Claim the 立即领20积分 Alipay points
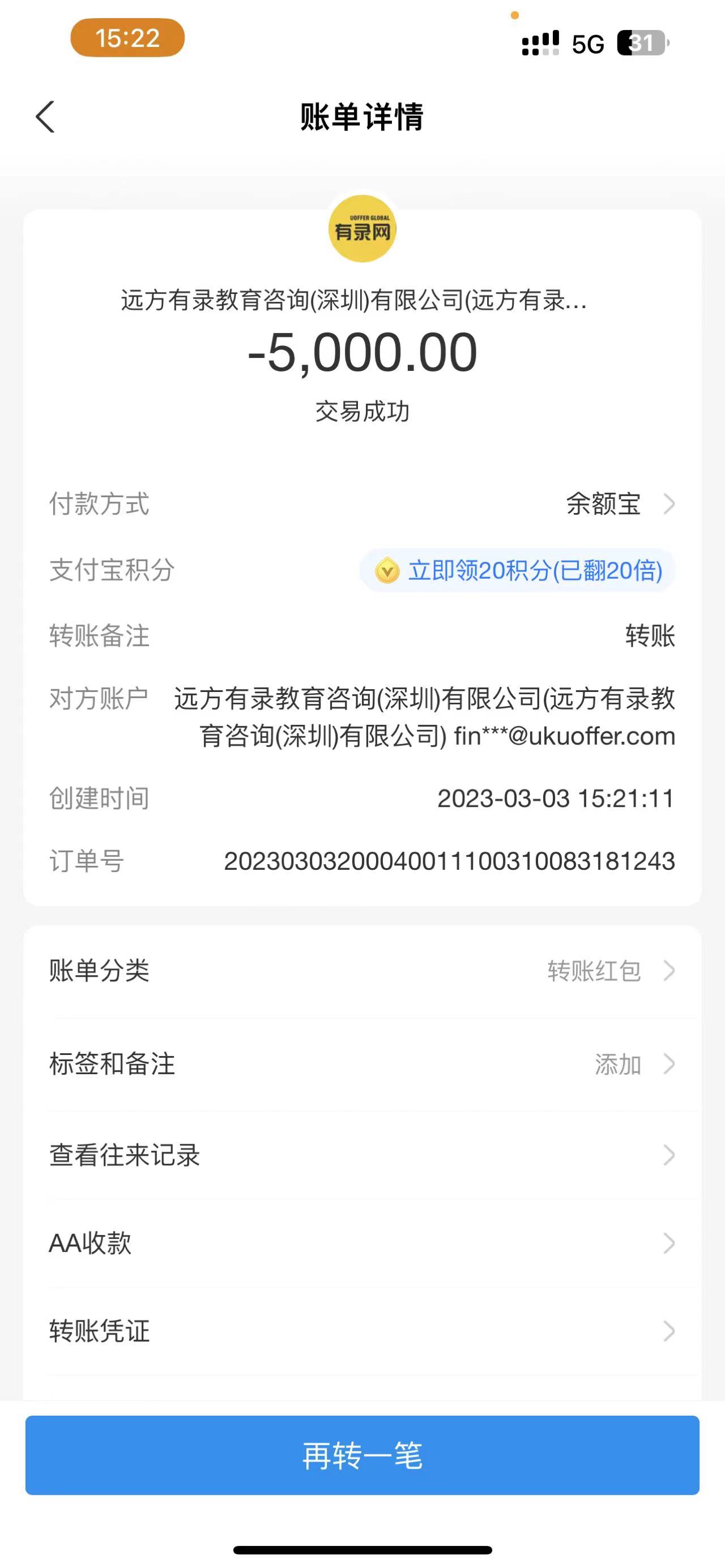Screen dimensions: 725x1568 tap(518, 570)
